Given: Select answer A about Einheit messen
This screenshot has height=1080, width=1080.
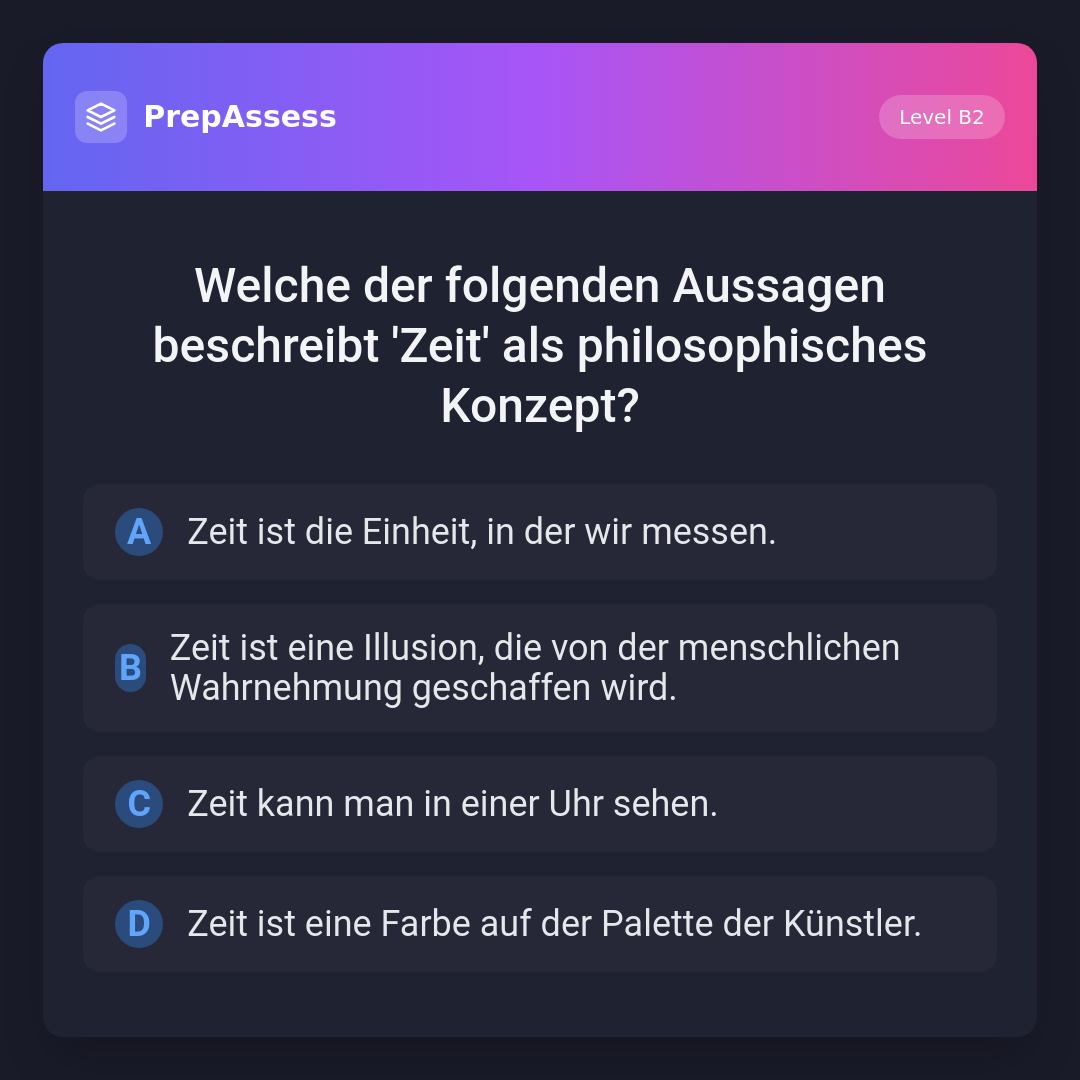Looking at the screenshot, I should point(540,532).
